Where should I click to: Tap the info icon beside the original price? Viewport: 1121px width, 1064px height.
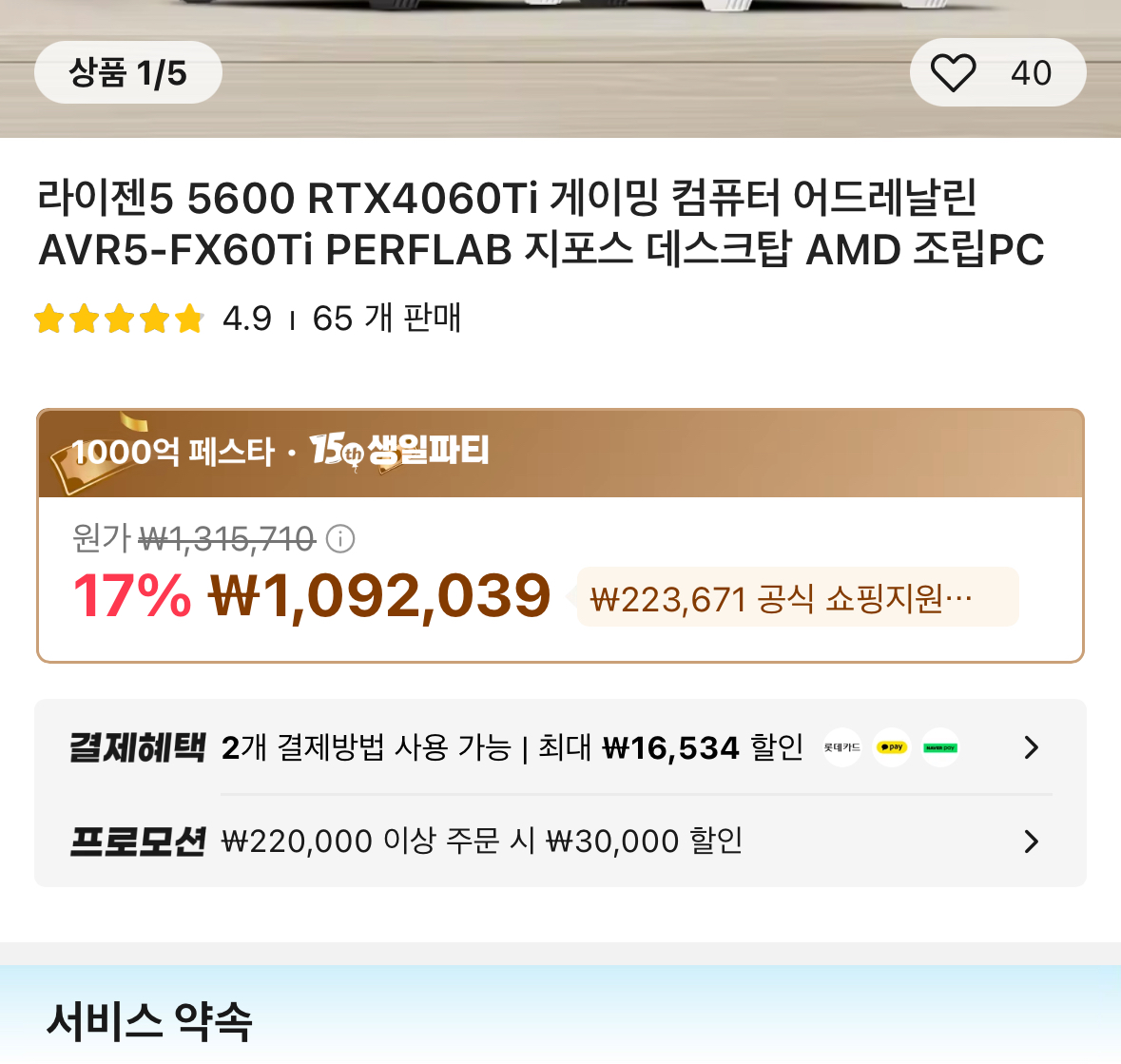340,539
